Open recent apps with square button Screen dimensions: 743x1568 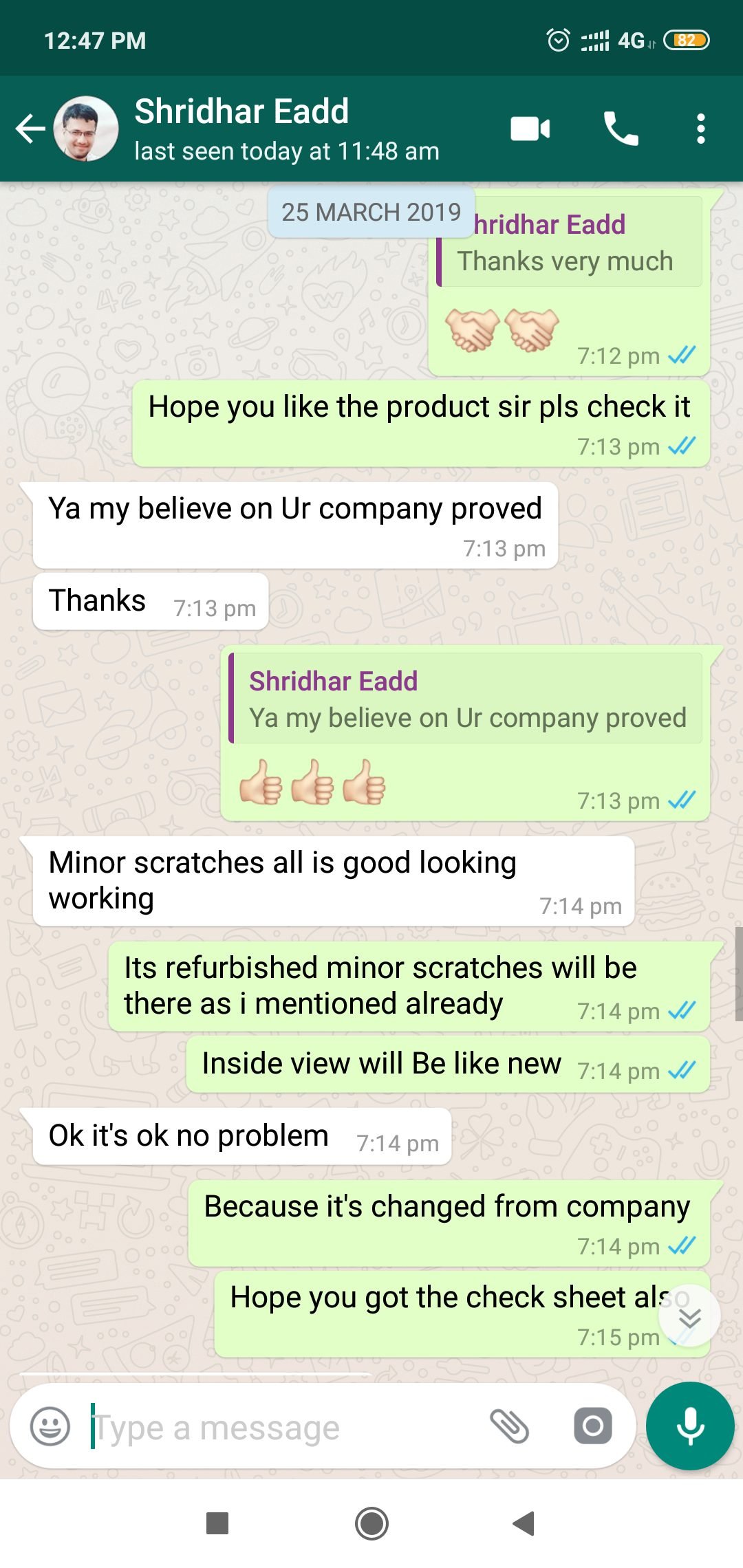click(217, 1523)
